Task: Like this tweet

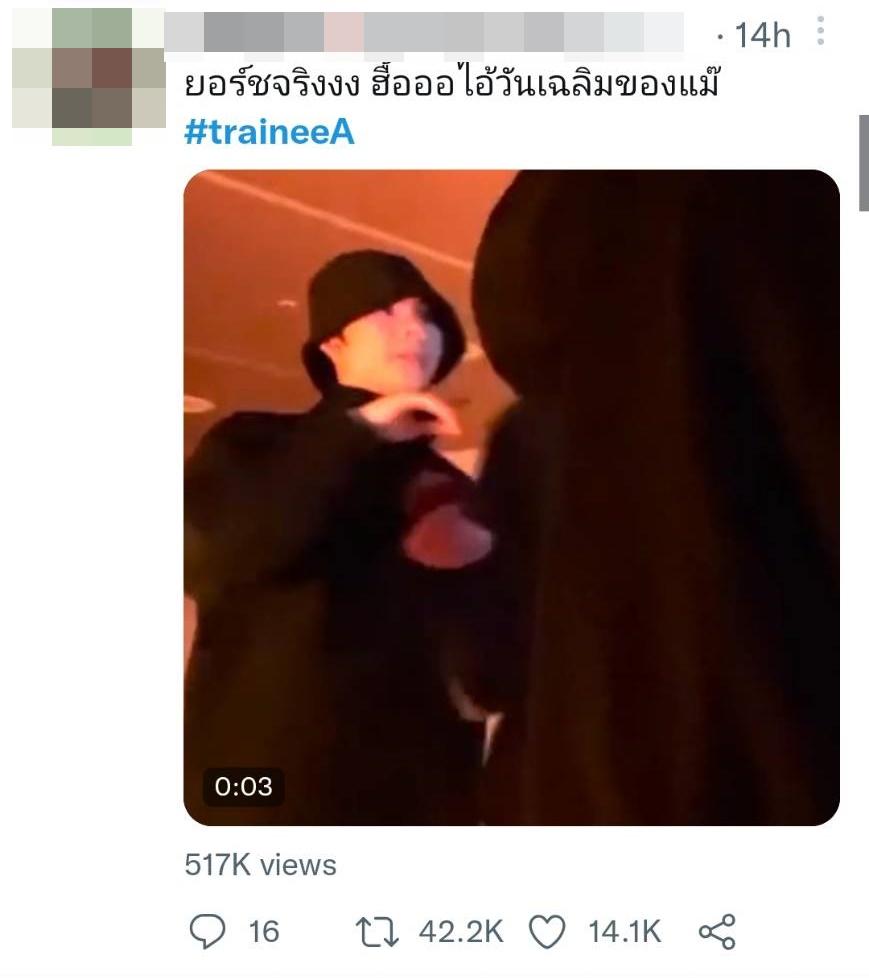Action: (x=546, y=932)
